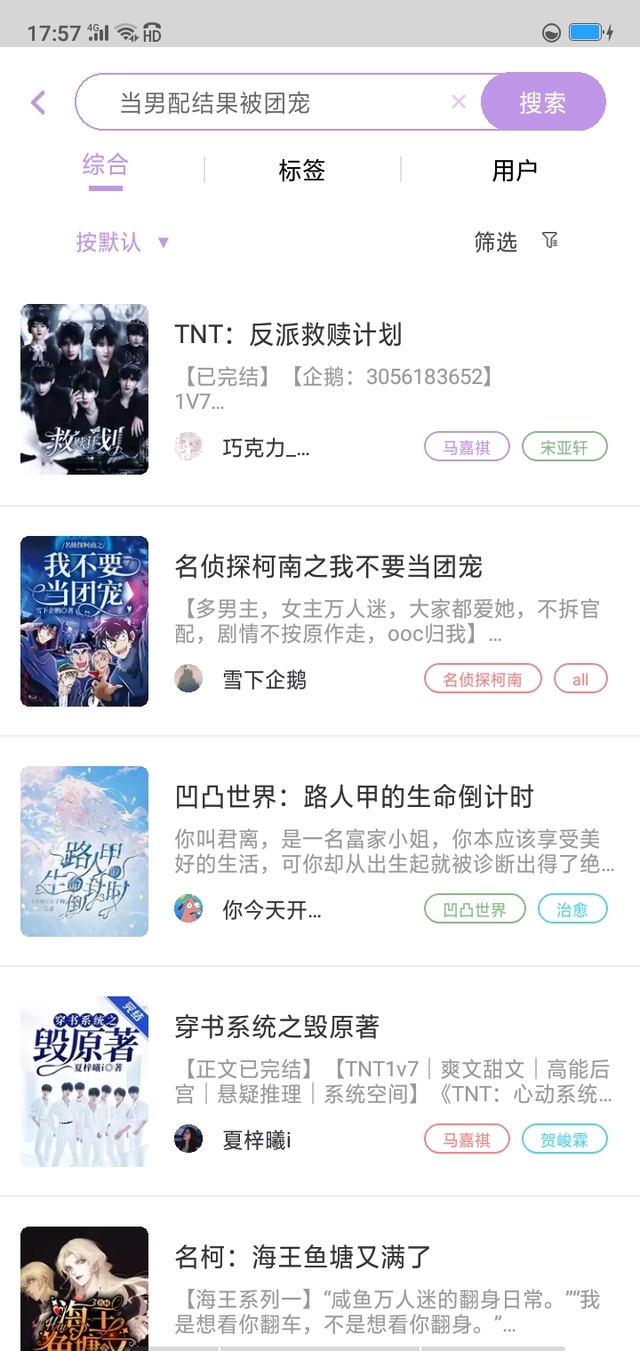This screenshot has height=1351, width=640.
Task: Open the 筛选 filter options
Action: click(514, 241)
